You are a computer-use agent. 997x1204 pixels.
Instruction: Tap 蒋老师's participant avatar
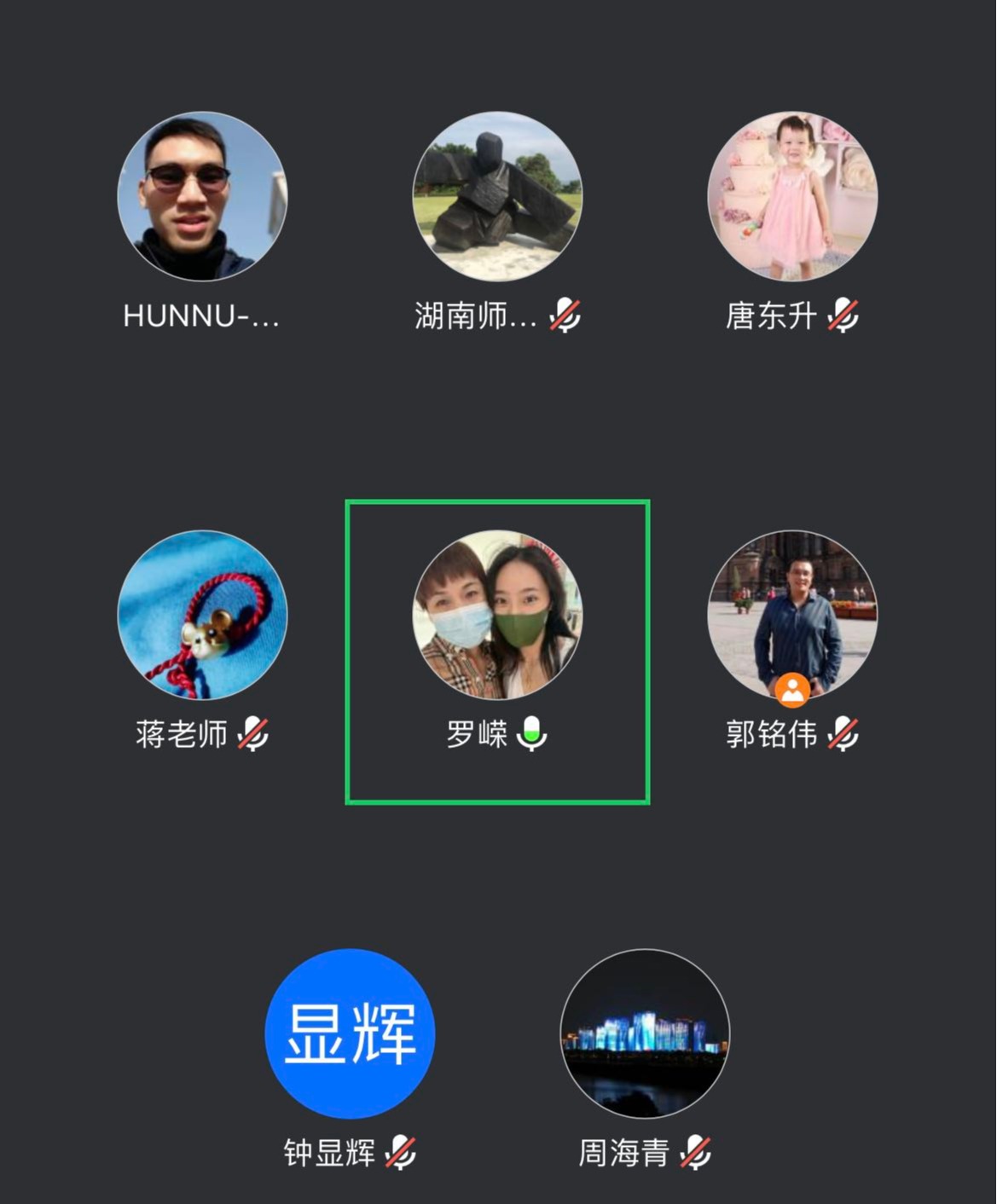click(x=202, y=615)
